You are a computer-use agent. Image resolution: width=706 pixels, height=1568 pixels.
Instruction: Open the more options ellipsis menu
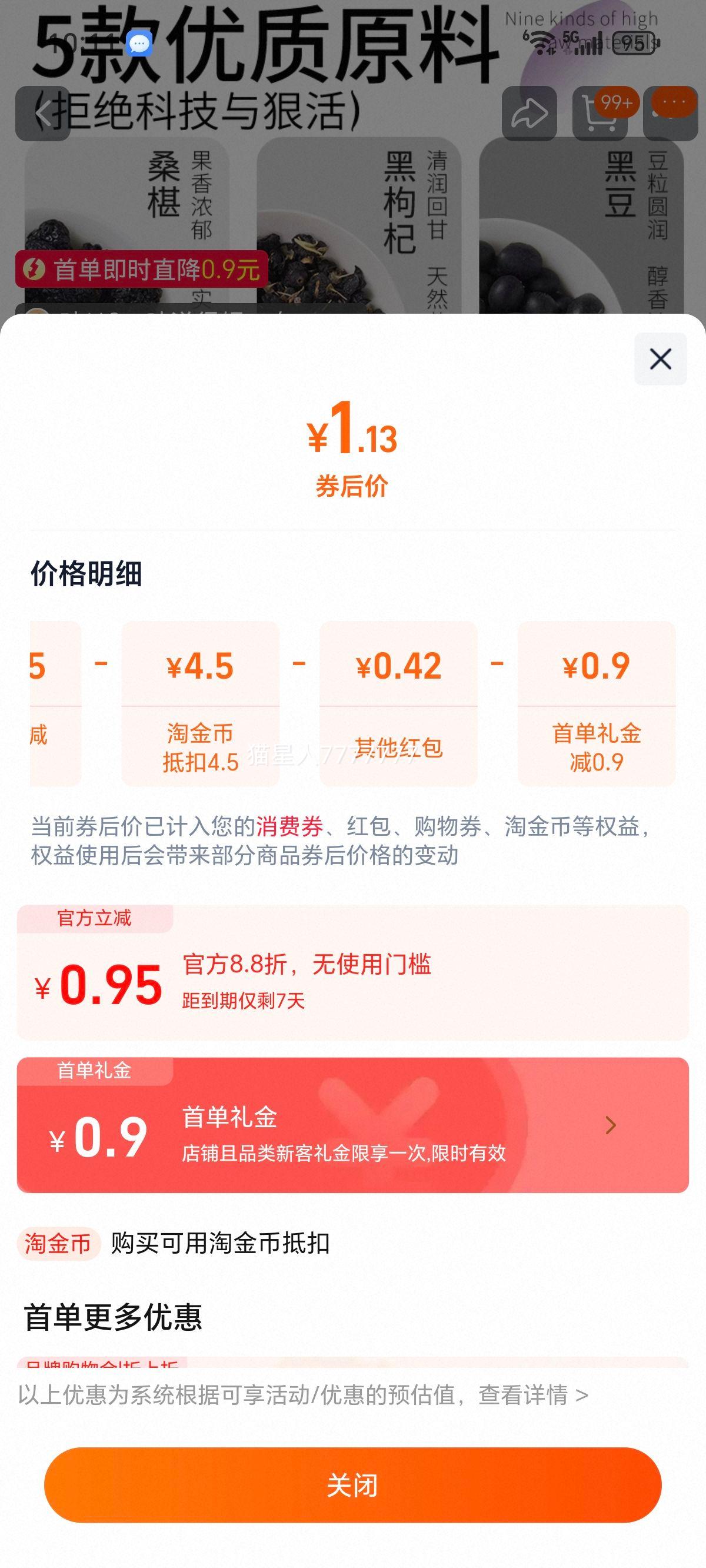(668, 111)
